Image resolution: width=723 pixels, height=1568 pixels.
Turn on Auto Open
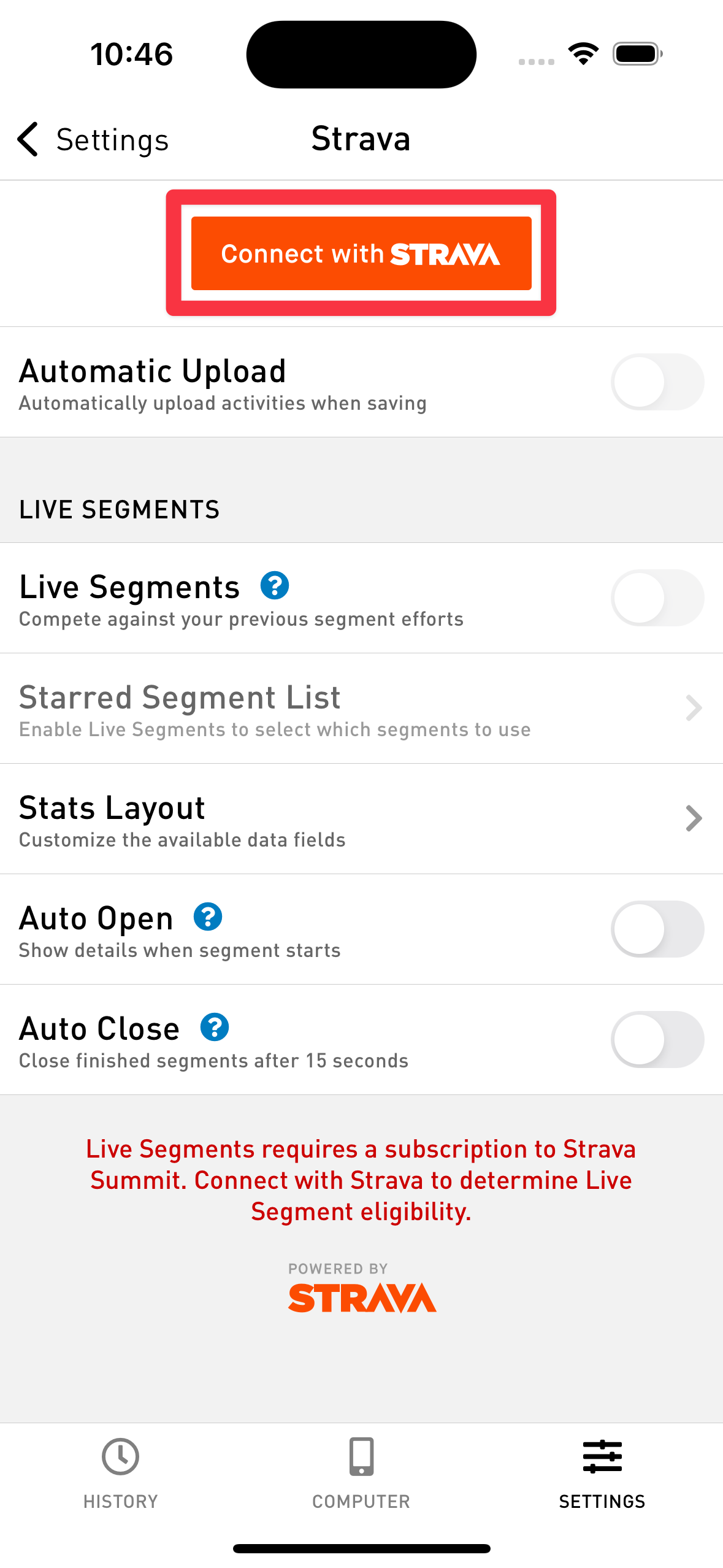click(657, 929)
